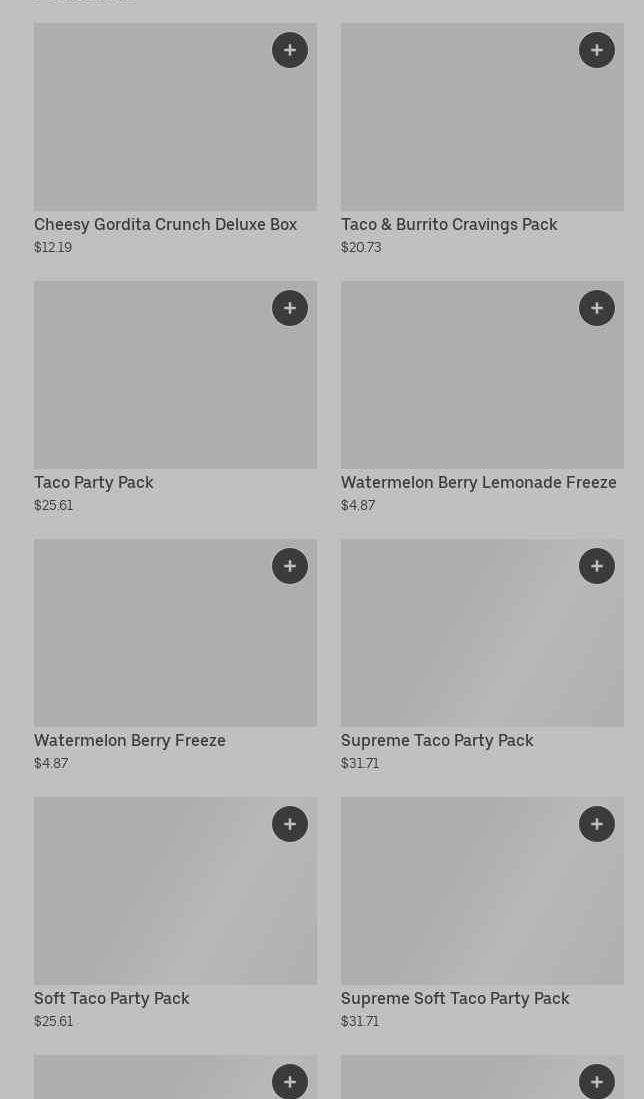The width and height of the screenshot is (644, 1099).
Task: Open Supreme Taco Party Pack item
Action: (x=482, y=655)
